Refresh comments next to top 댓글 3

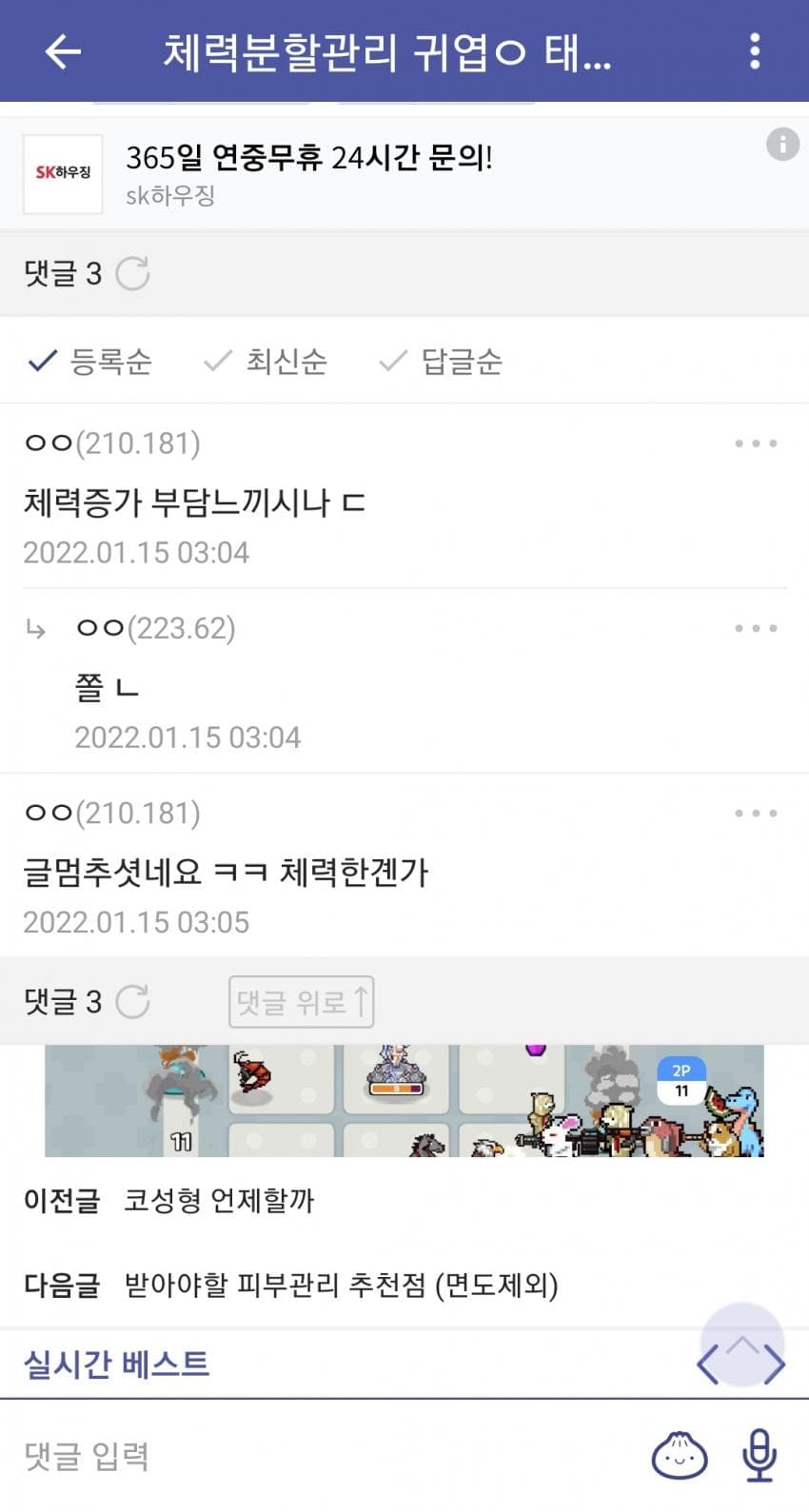coord(132,274)
